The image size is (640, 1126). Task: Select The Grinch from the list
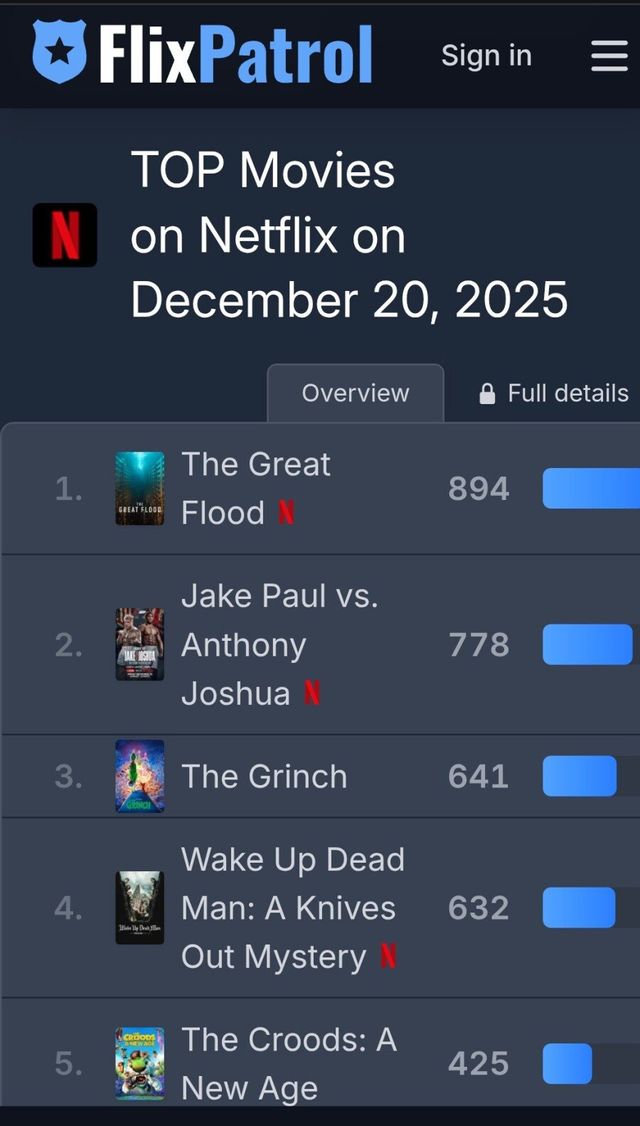pyautogui.click(x=264, y=777)
